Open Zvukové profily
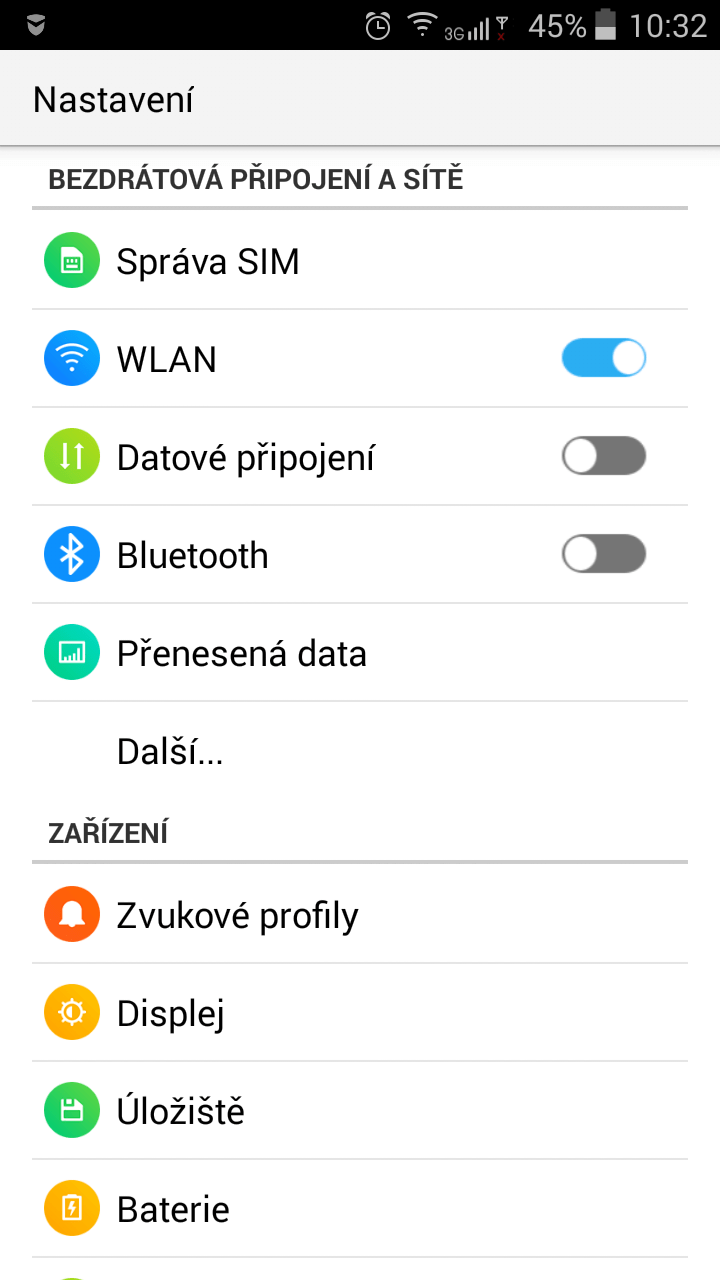720x1280 pixels. (x=360, y=915)
